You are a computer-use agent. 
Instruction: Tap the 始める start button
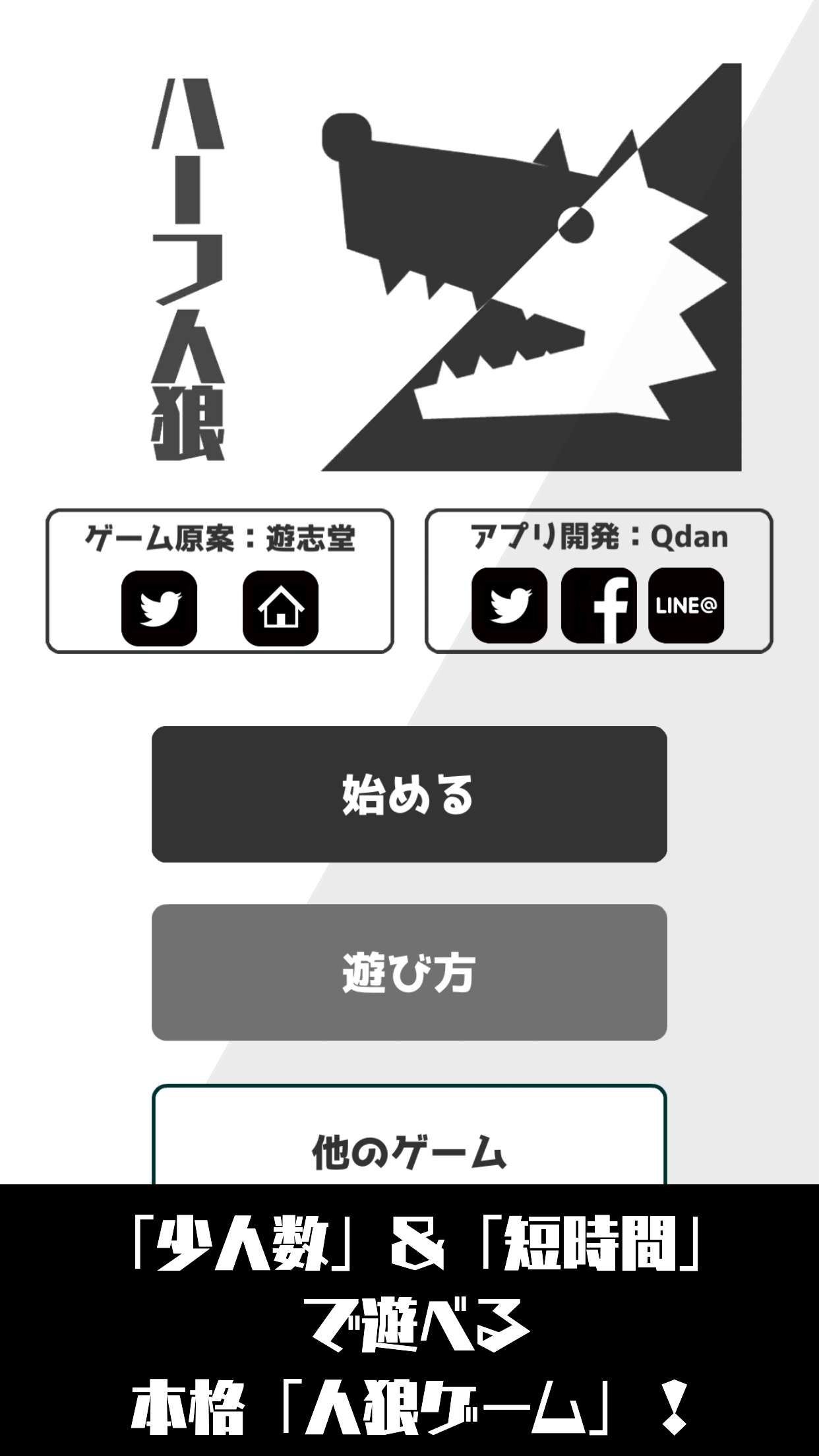[x=409, y=794]
